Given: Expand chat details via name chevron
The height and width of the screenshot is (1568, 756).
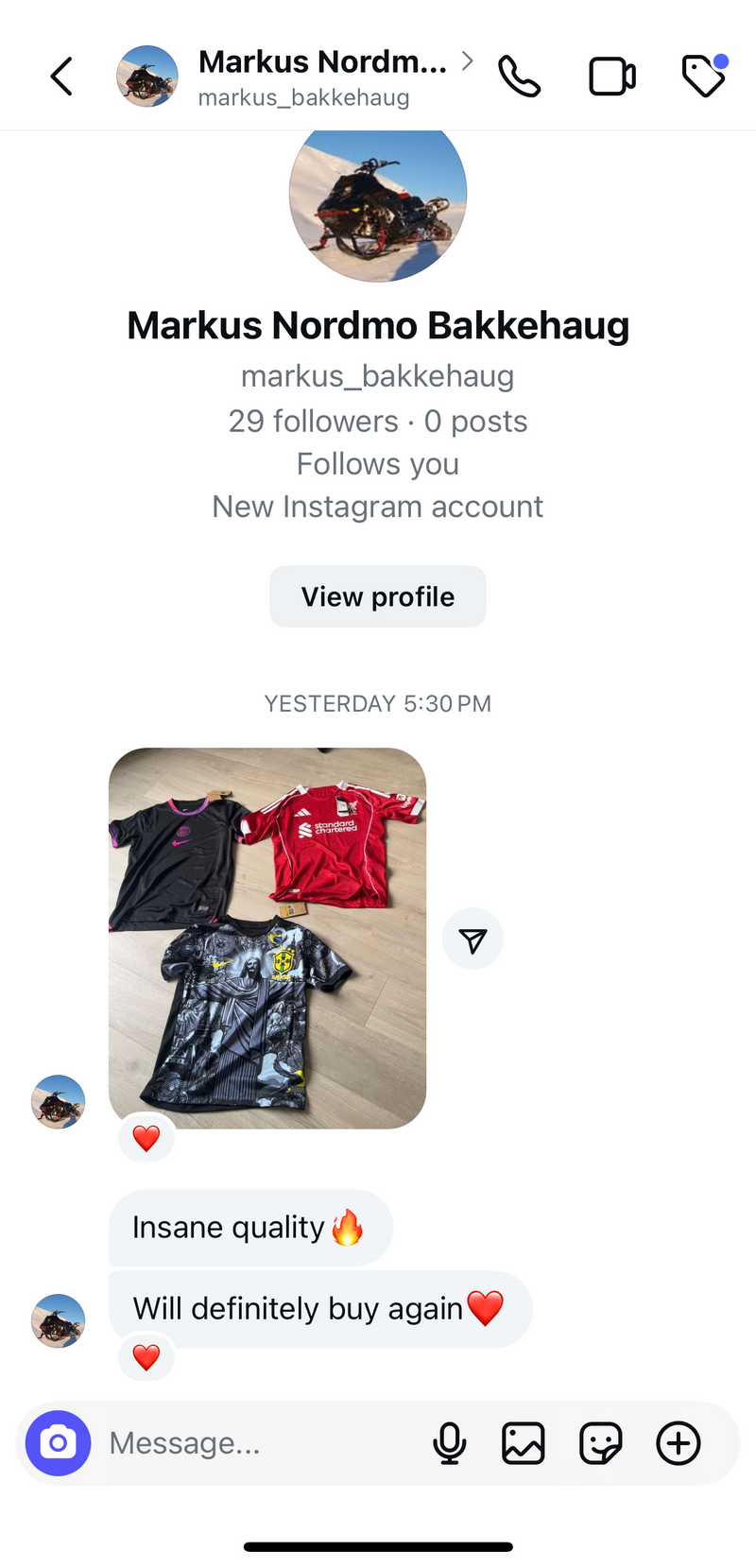Looking at the screenshot, I should (x=466, y=60).
